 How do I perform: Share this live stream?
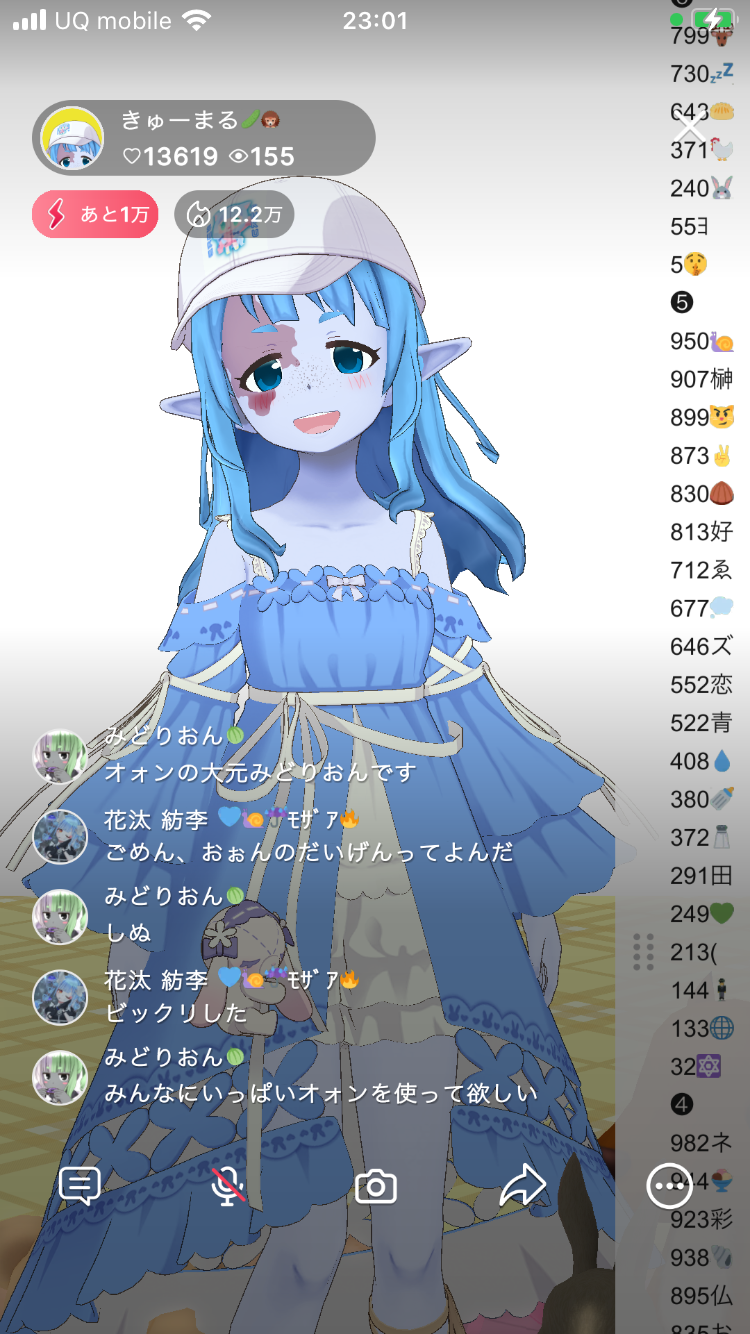[522, 1187]
